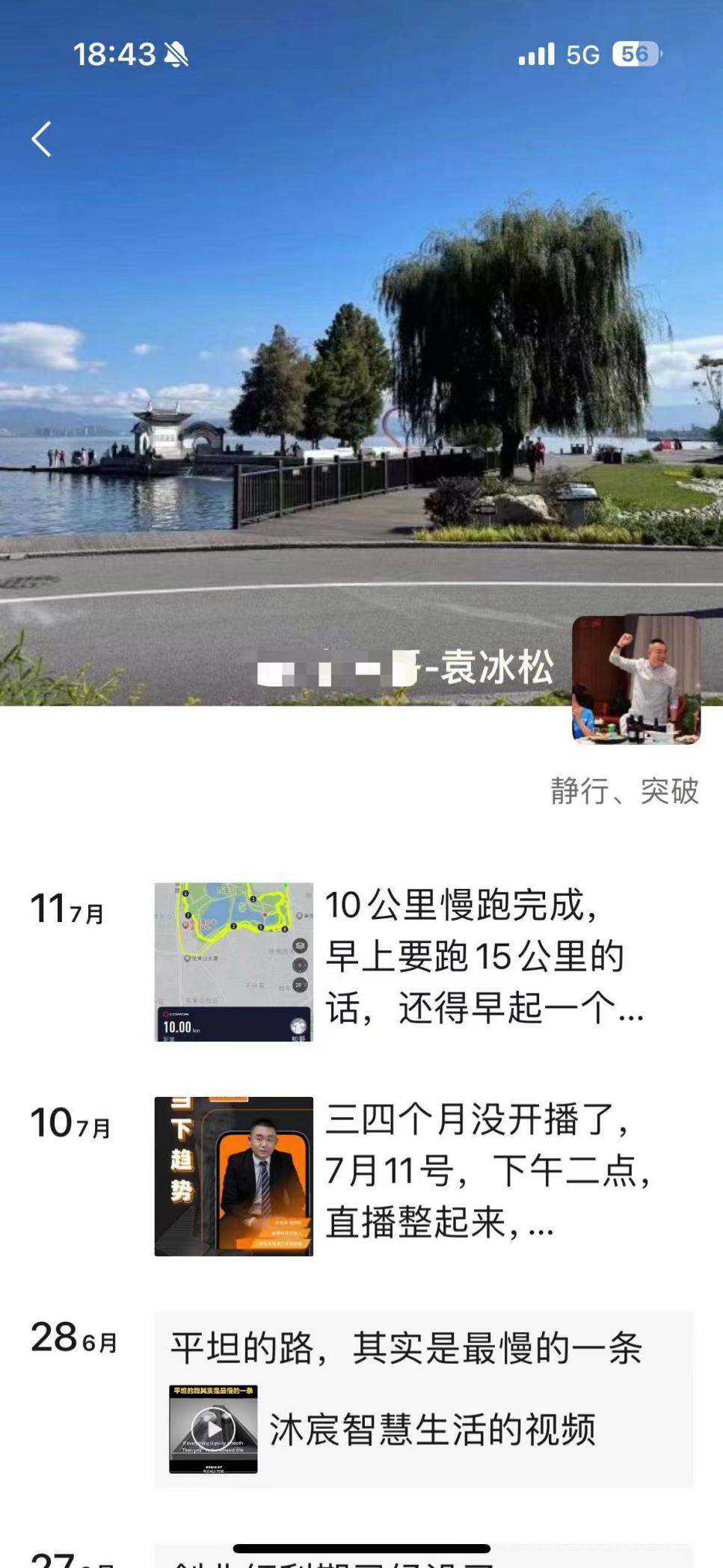Open the post about 10公里慢跑完成
This screenshot has height=1568, width=723.
click(482, 957)
